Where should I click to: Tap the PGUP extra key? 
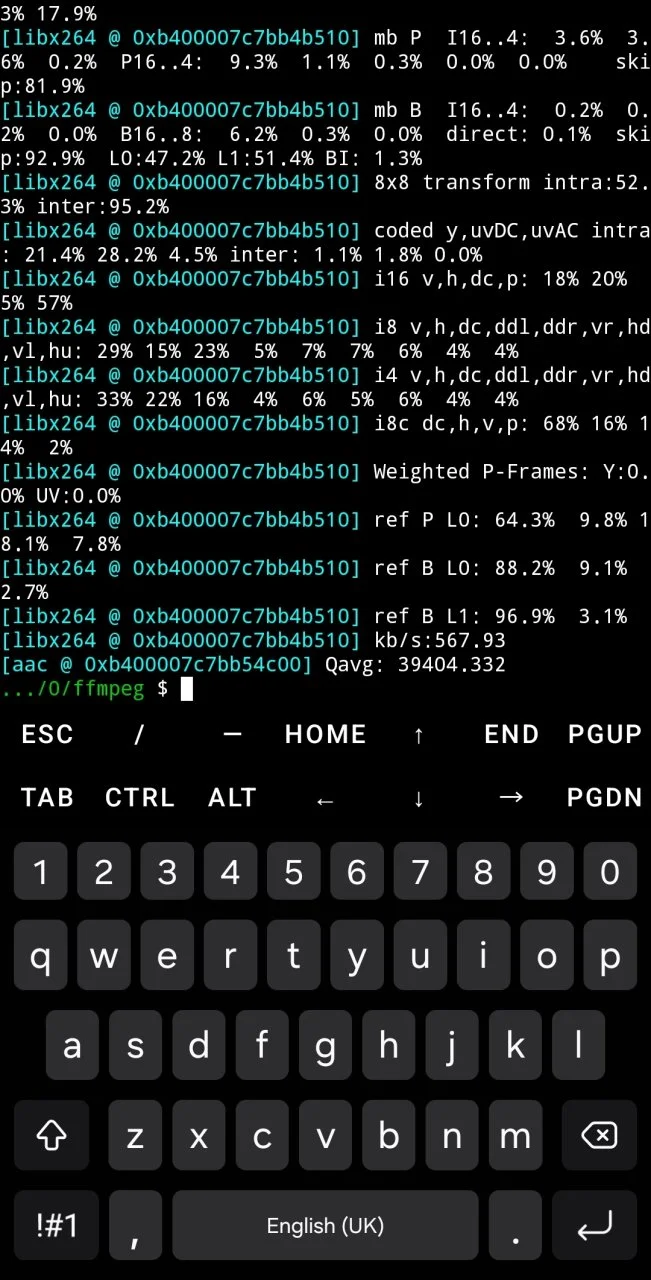pyautogui.click(x=604, y=734)
